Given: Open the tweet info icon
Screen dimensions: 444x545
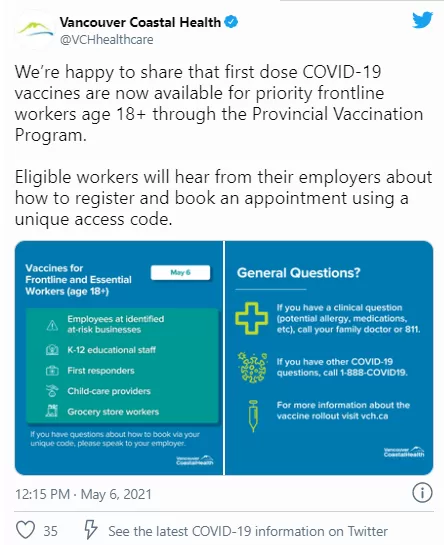Looking at the screenshot, I should pyautogui.click(x=422, y=493).
